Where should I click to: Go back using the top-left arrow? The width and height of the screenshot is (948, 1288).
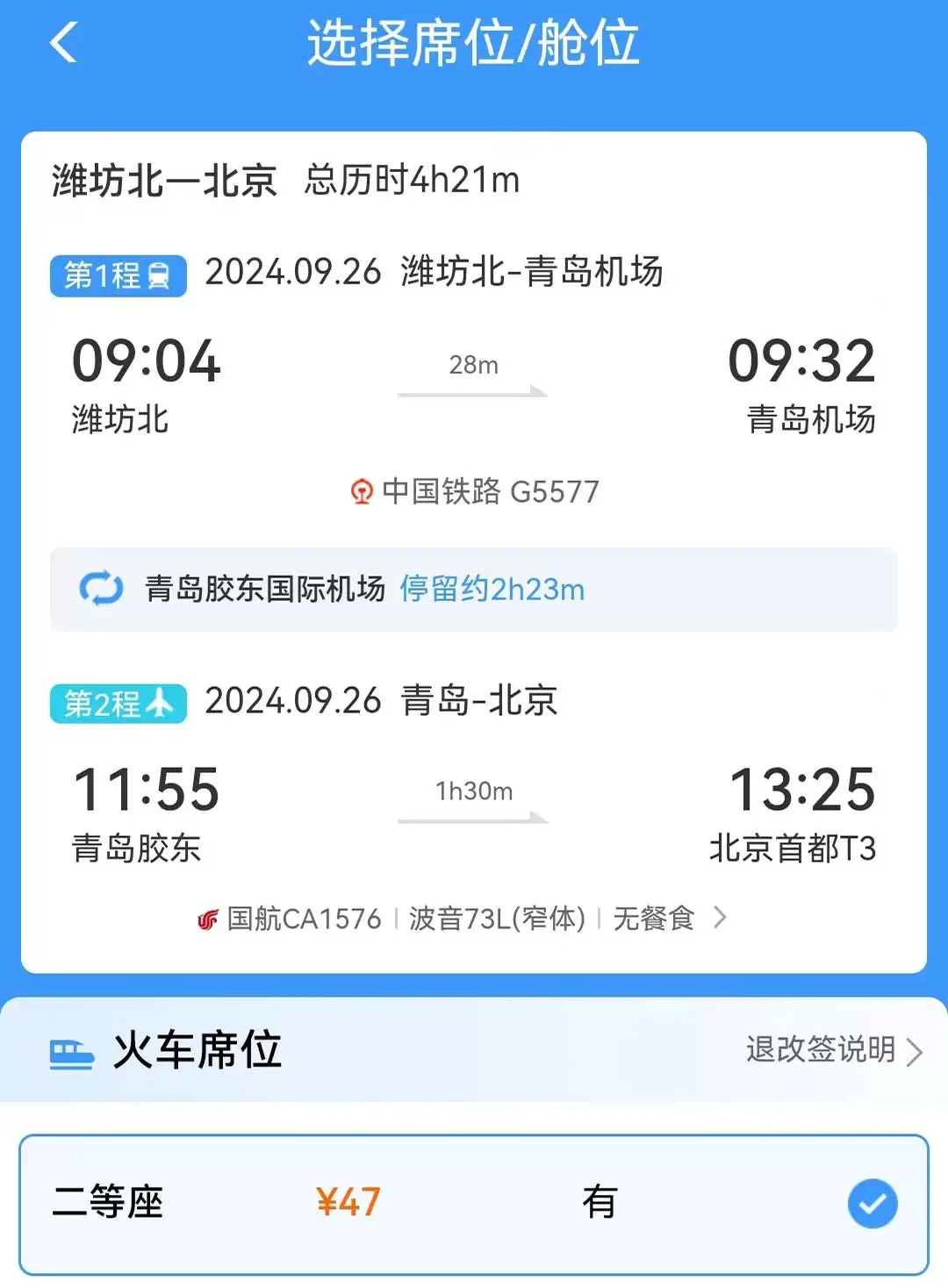pos(61,42)
